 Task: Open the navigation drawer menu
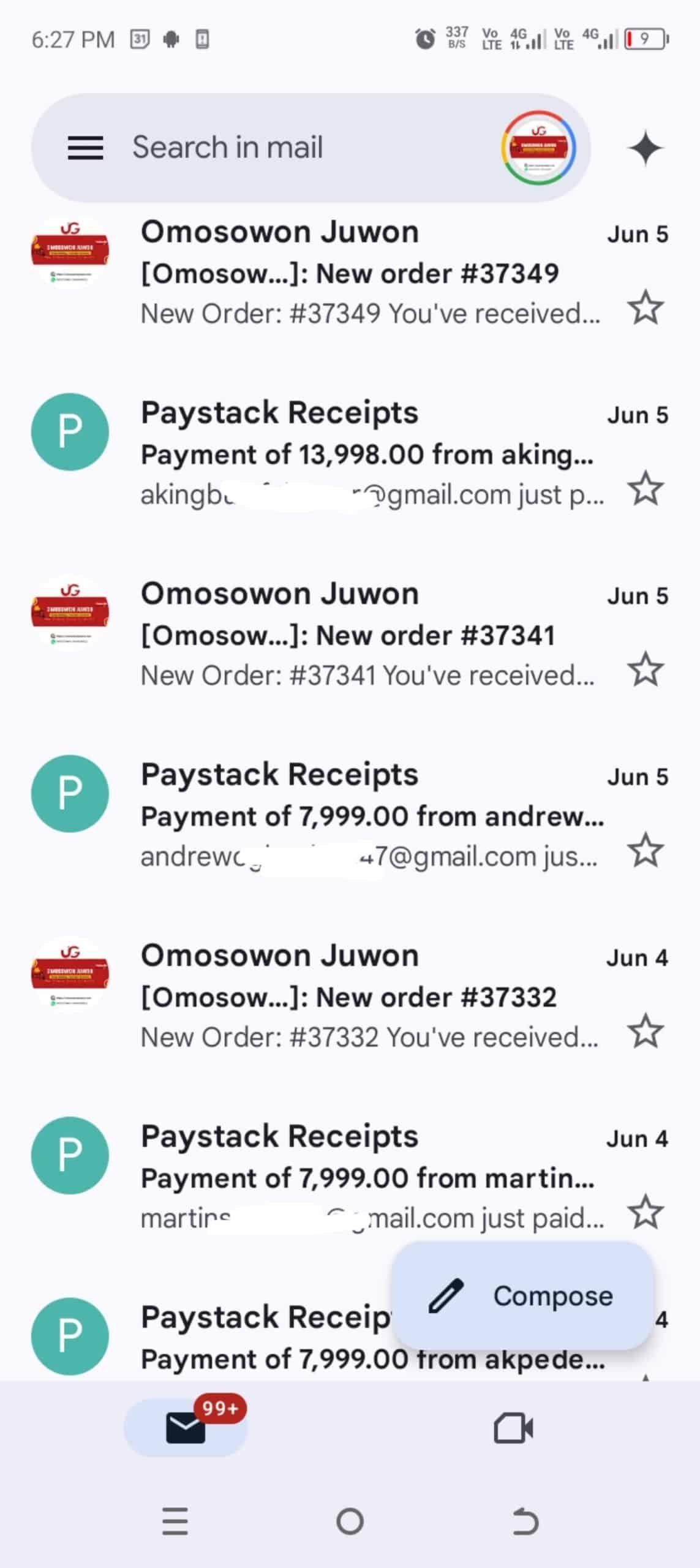(85, 148)
